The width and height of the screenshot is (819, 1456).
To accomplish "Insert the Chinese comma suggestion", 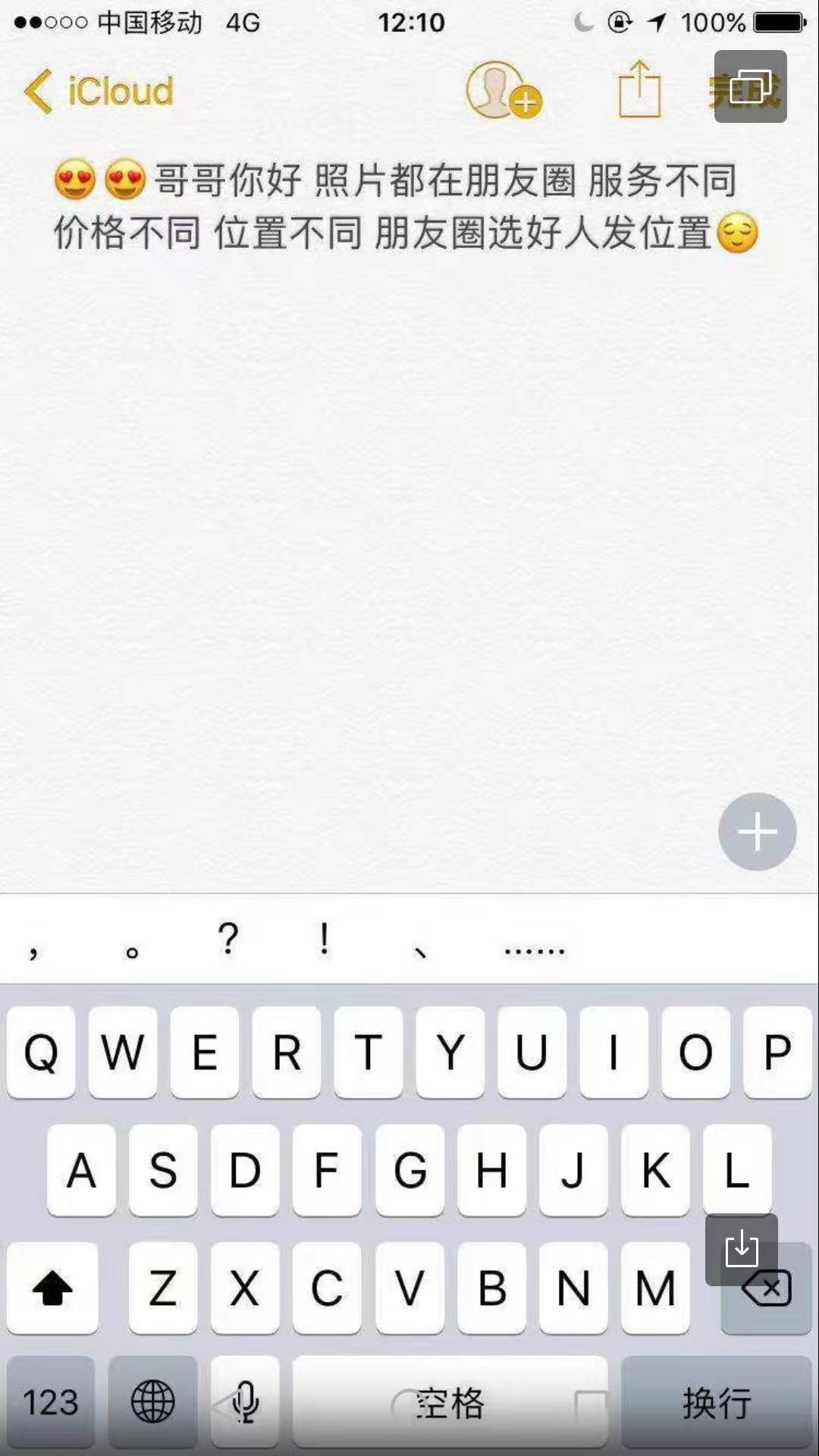I will point(33,949).
